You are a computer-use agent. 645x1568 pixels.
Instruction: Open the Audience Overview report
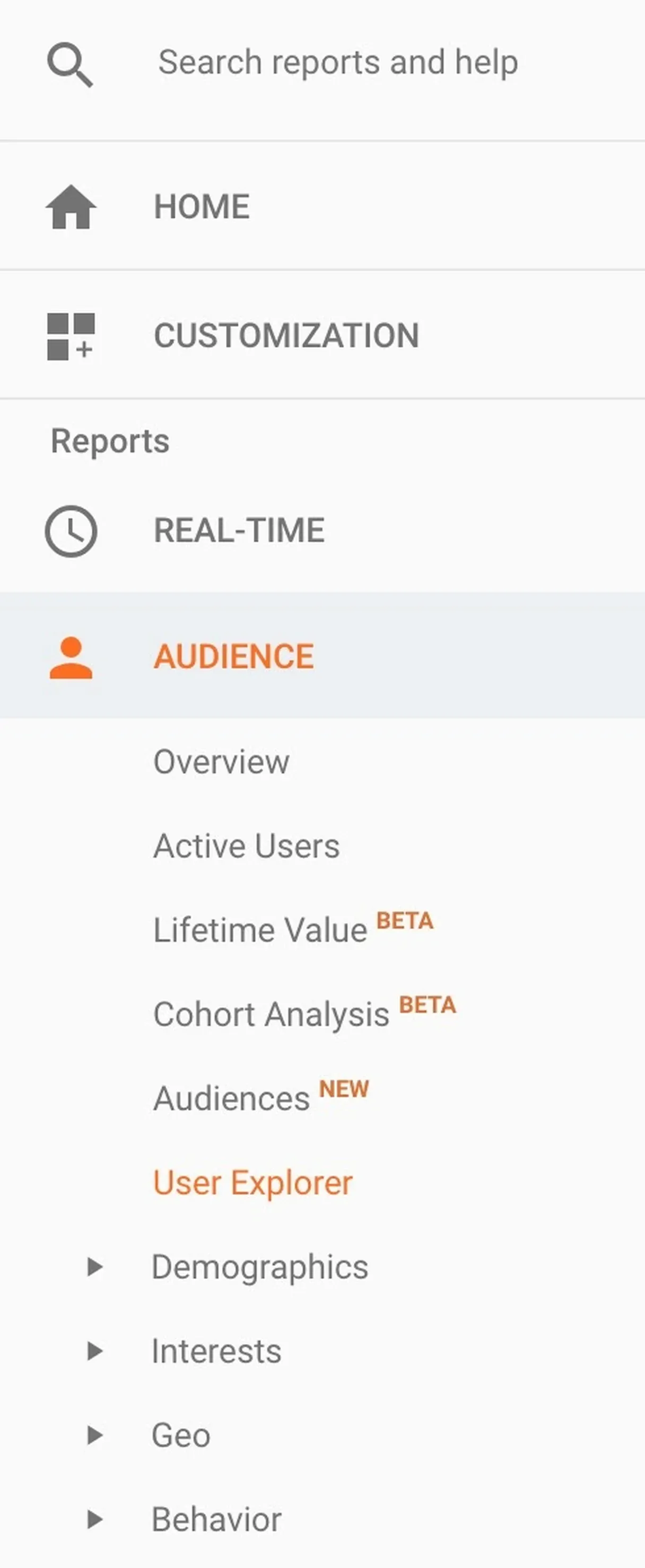[x=221, y=762]
